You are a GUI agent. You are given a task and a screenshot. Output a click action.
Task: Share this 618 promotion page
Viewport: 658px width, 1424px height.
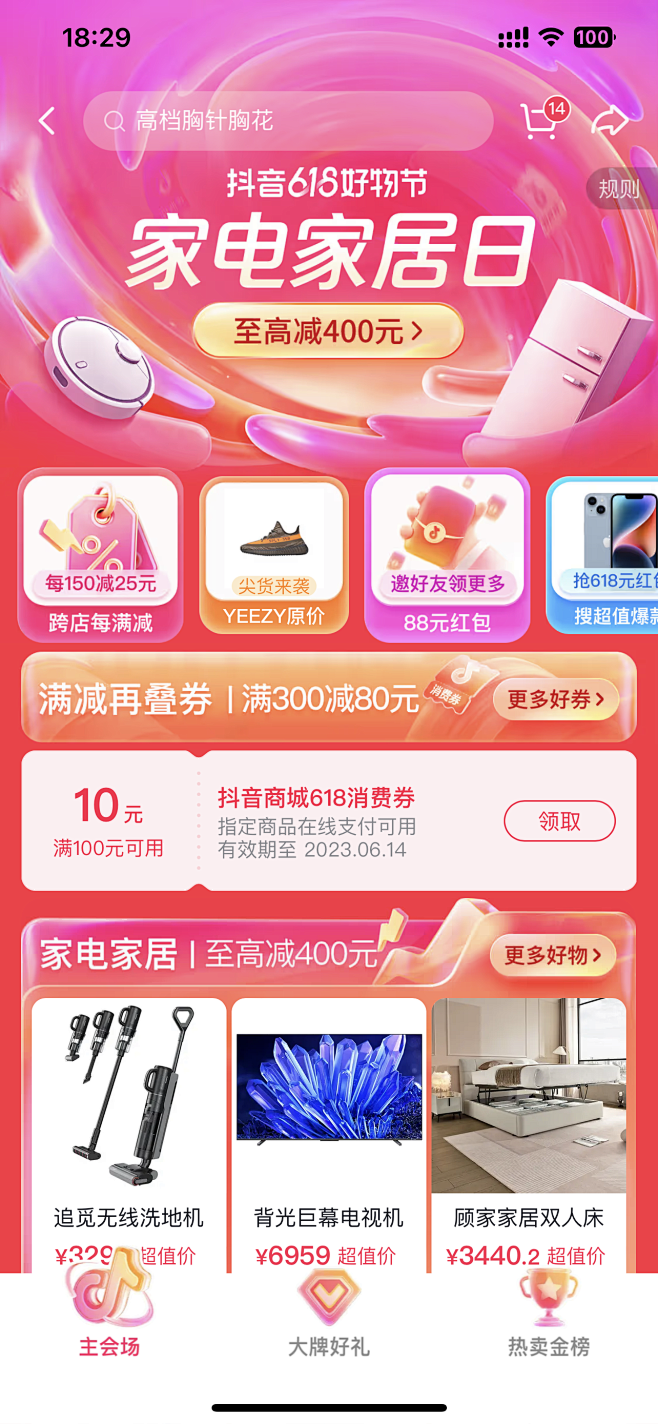click(609, 121)
